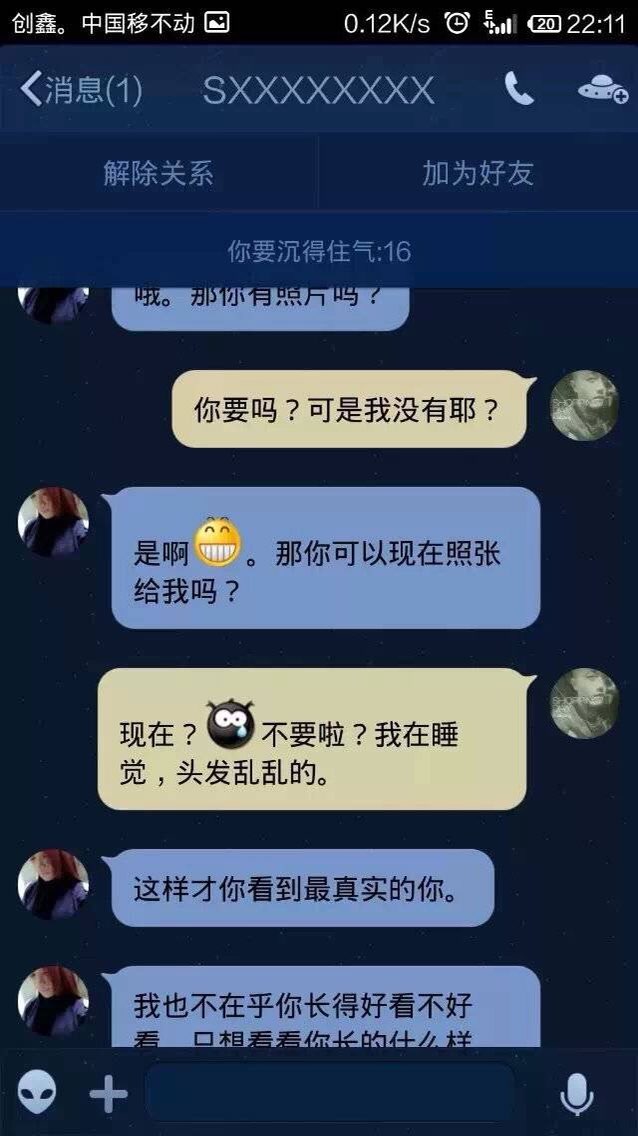Screen dimensions: 638x1136
Task: View own avatar beside 你要吗？可是我没有耶？
Action: [584, 406]
